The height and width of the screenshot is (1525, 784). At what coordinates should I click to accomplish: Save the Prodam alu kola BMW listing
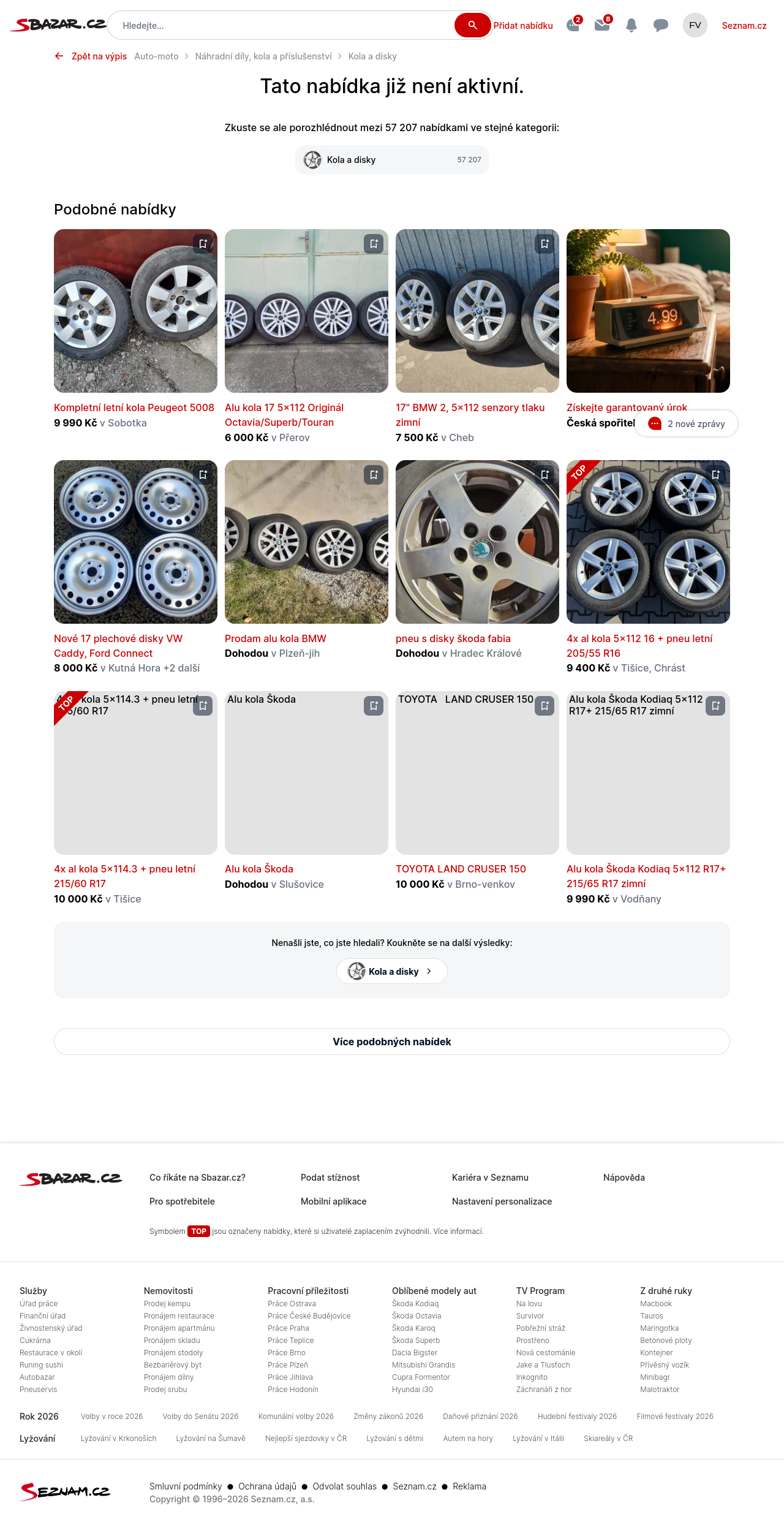coord(374,475)
